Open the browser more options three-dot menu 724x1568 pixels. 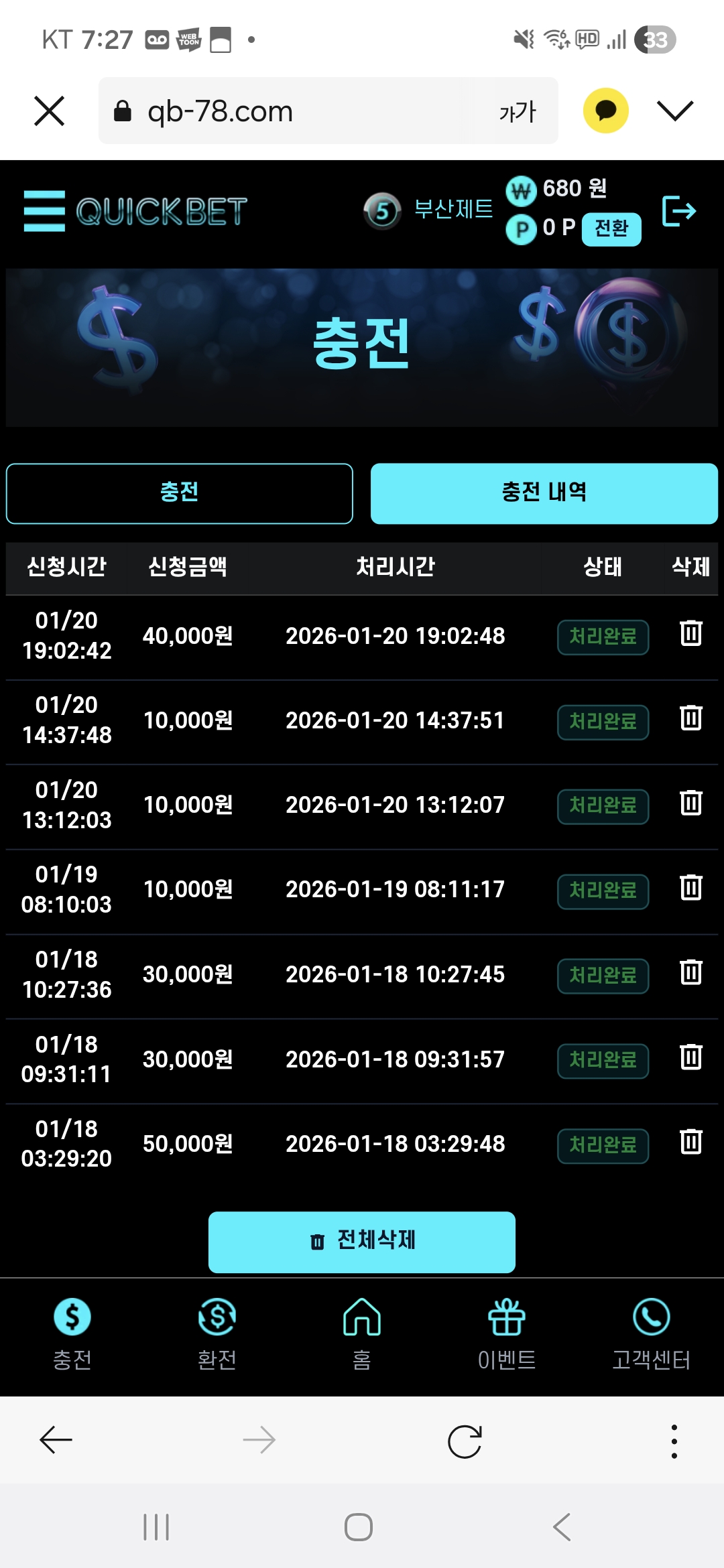(674, 1438)
